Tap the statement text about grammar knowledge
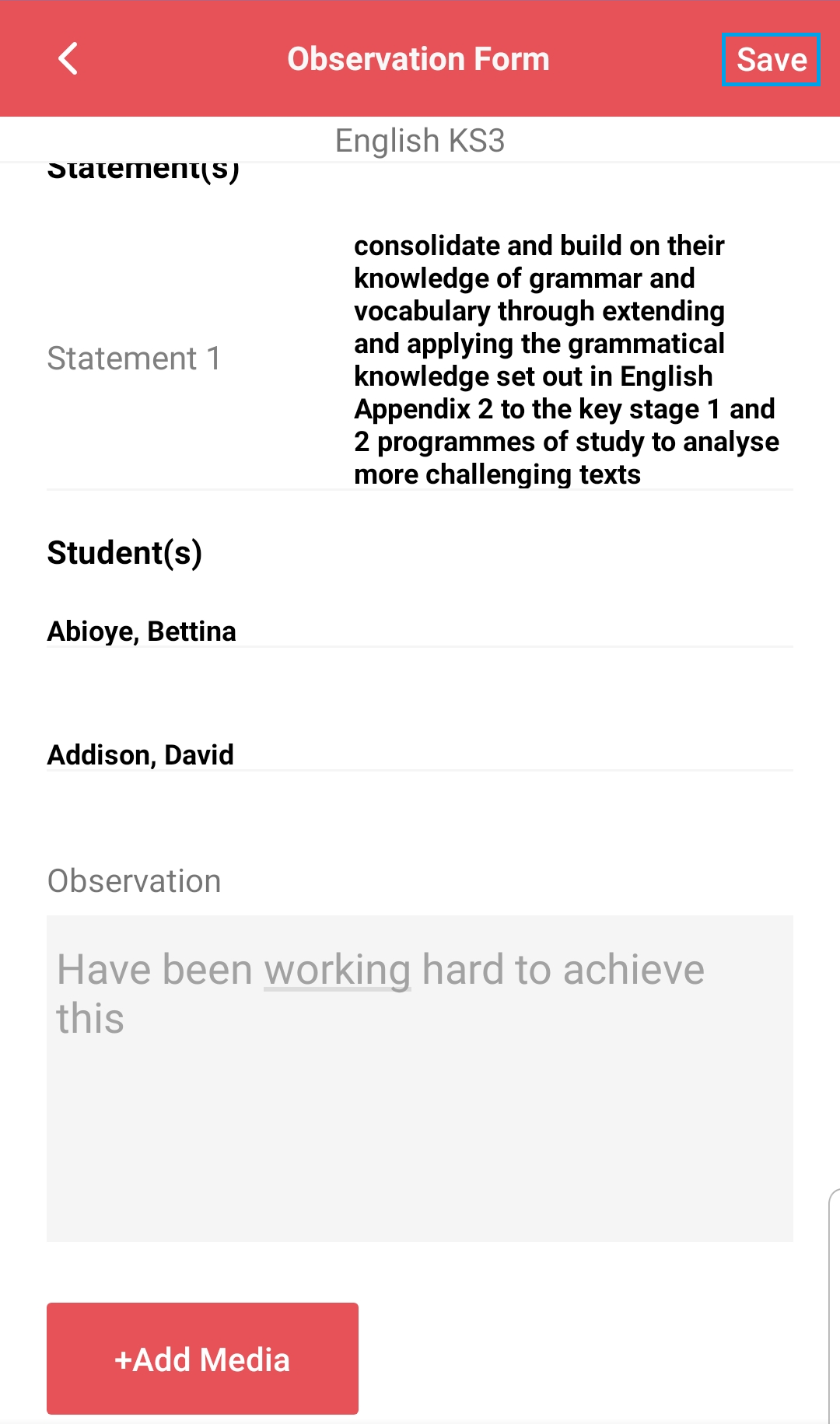The width and height of the screenshot is (840, 1424). [x=566, y=358]
